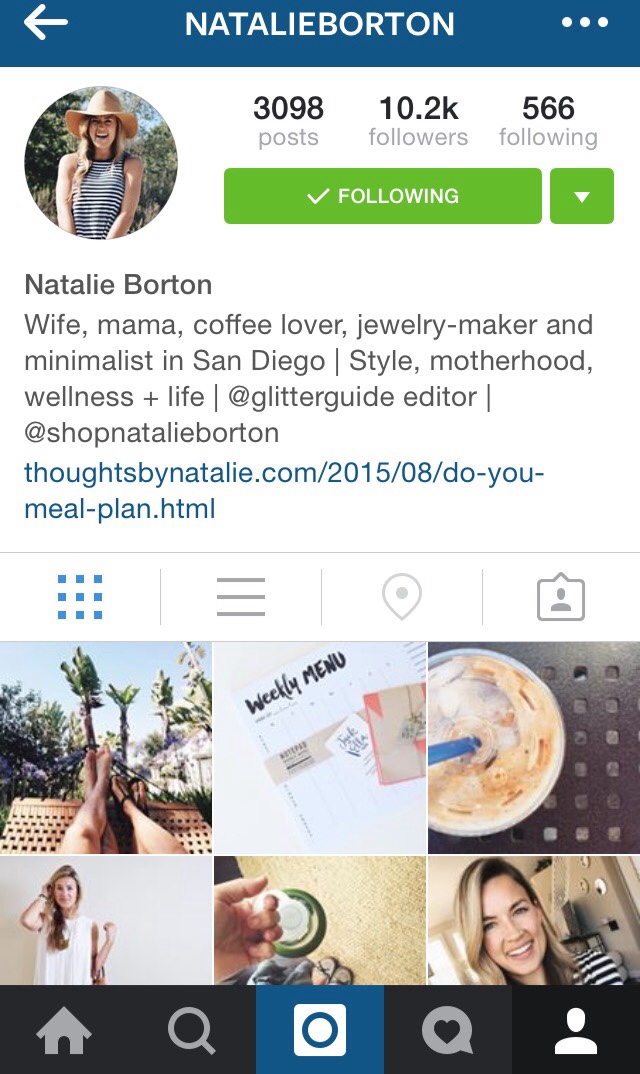Viewport: 640px width, 1074px height.
Task: View the list of 10.2k followers
Action: pos(418,121)
